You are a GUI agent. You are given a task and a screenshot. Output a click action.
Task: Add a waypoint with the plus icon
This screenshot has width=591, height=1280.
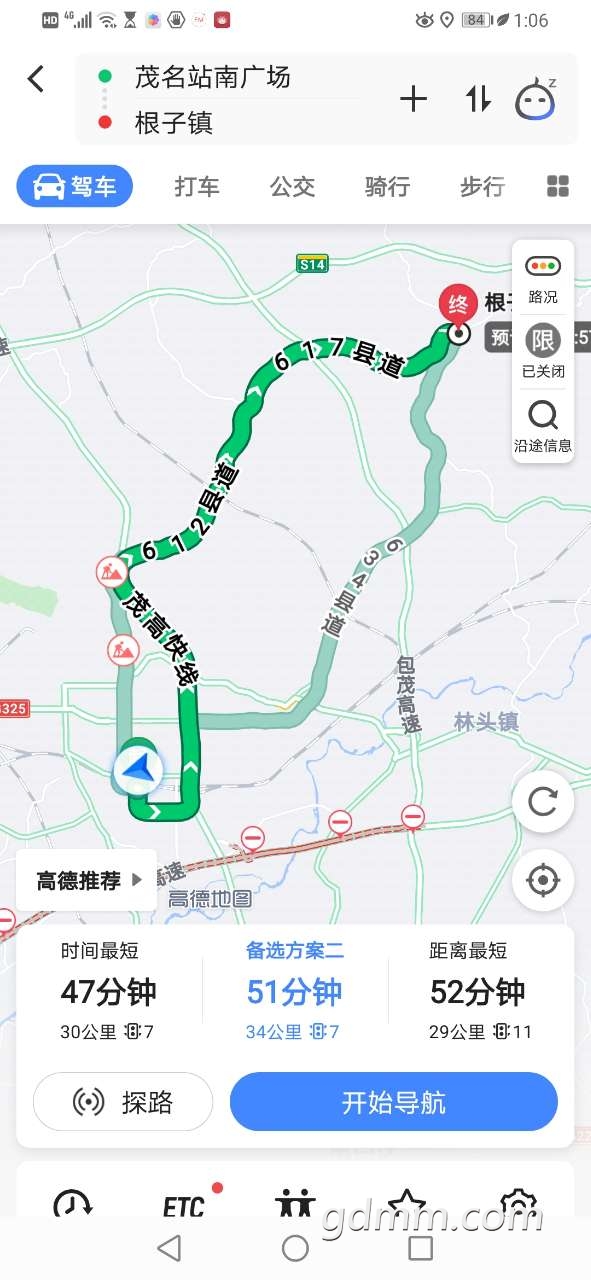pos(413,98)
